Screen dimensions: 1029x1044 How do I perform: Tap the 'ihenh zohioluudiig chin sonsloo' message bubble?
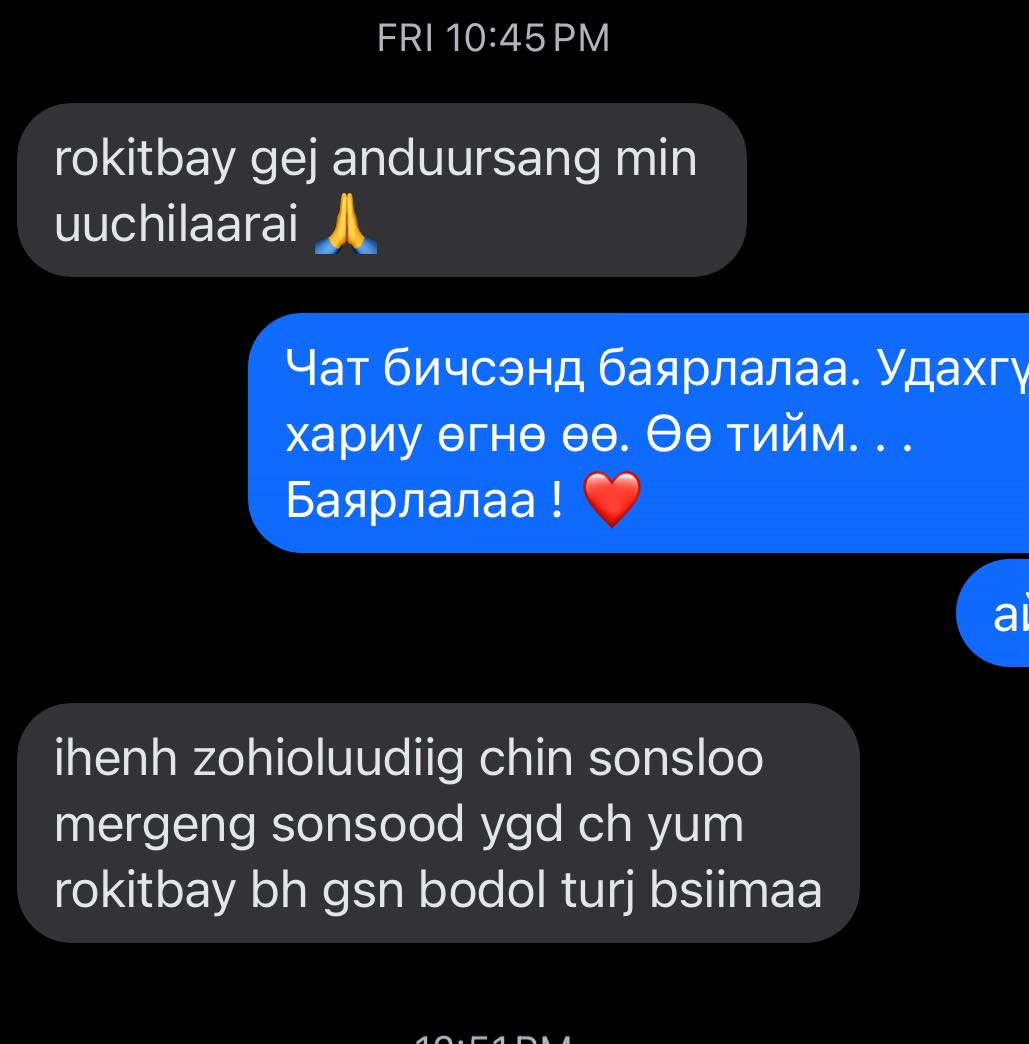click(x=438, y=823)
